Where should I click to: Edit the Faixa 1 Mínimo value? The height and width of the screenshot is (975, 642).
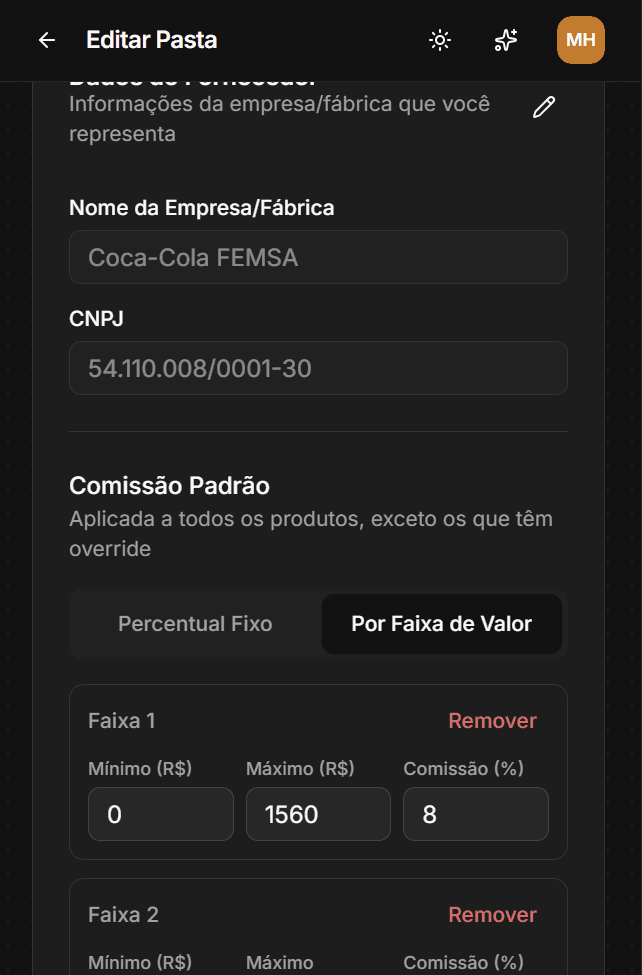tap(160, 814)
